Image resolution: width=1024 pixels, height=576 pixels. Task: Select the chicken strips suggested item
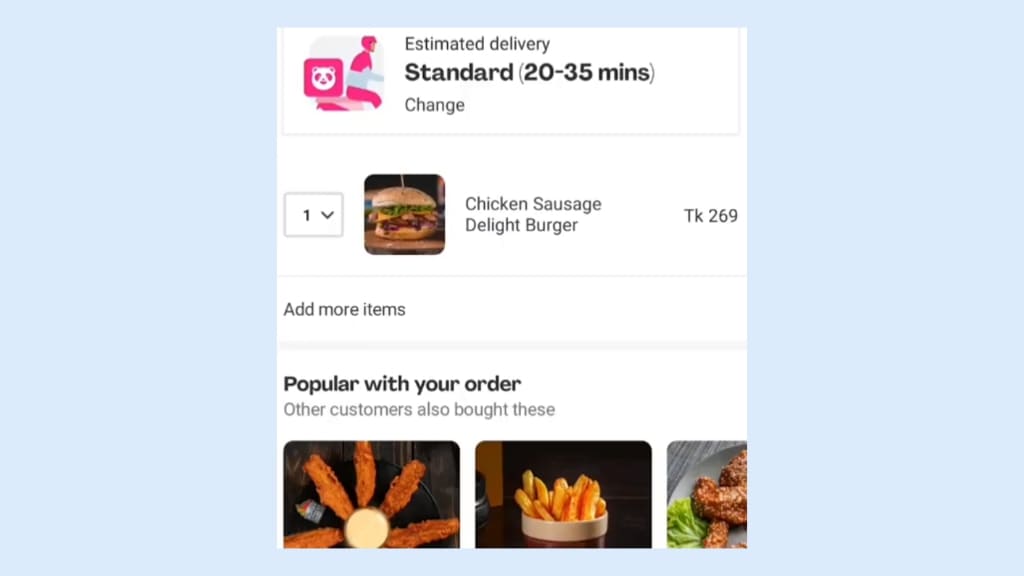(x=372, y=495)
